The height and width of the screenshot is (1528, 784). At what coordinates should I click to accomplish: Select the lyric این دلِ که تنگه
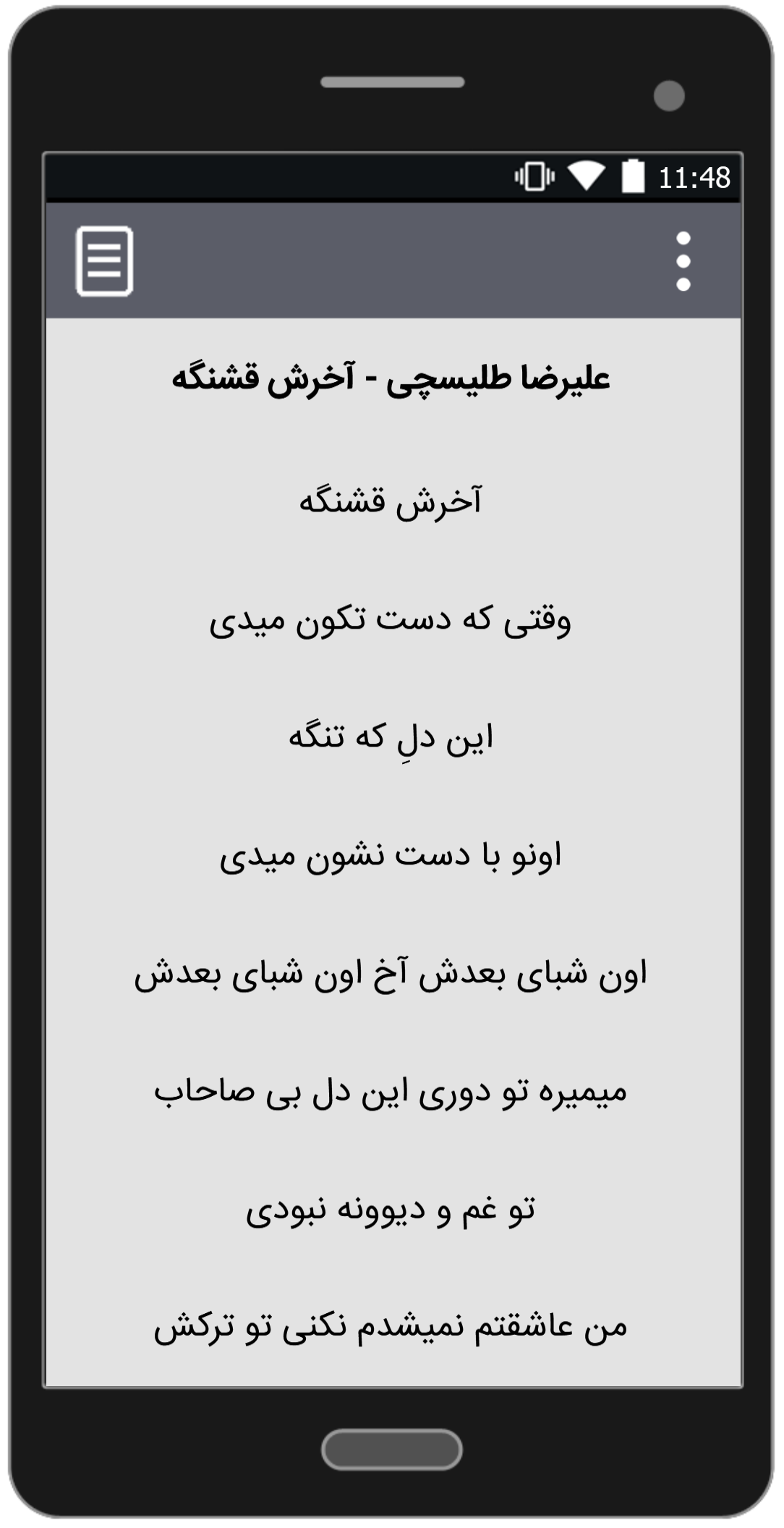point(392,738)
